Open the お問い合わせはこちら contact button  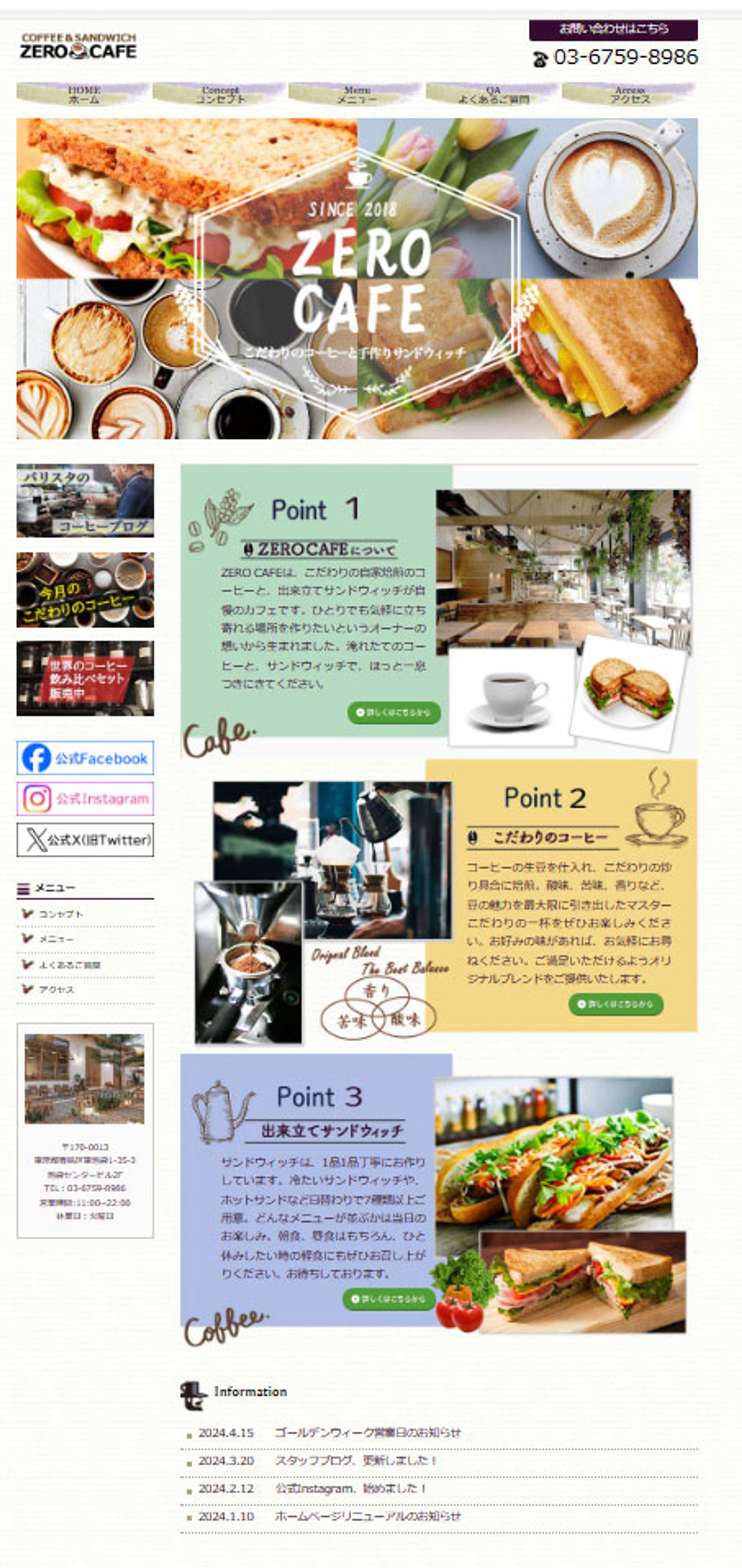click(613, 29)
